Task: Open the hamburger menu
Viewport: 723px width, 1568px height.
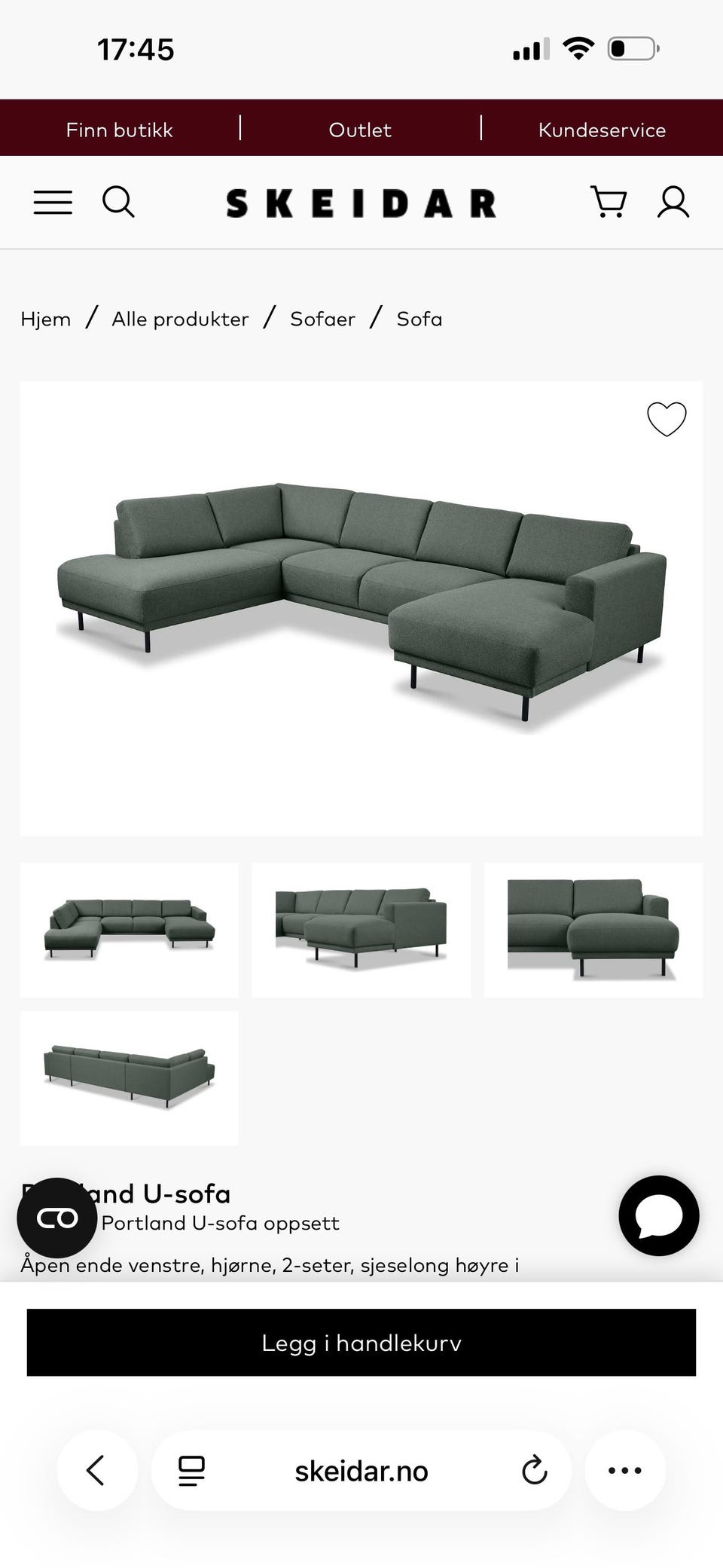Action: [53, 203]
